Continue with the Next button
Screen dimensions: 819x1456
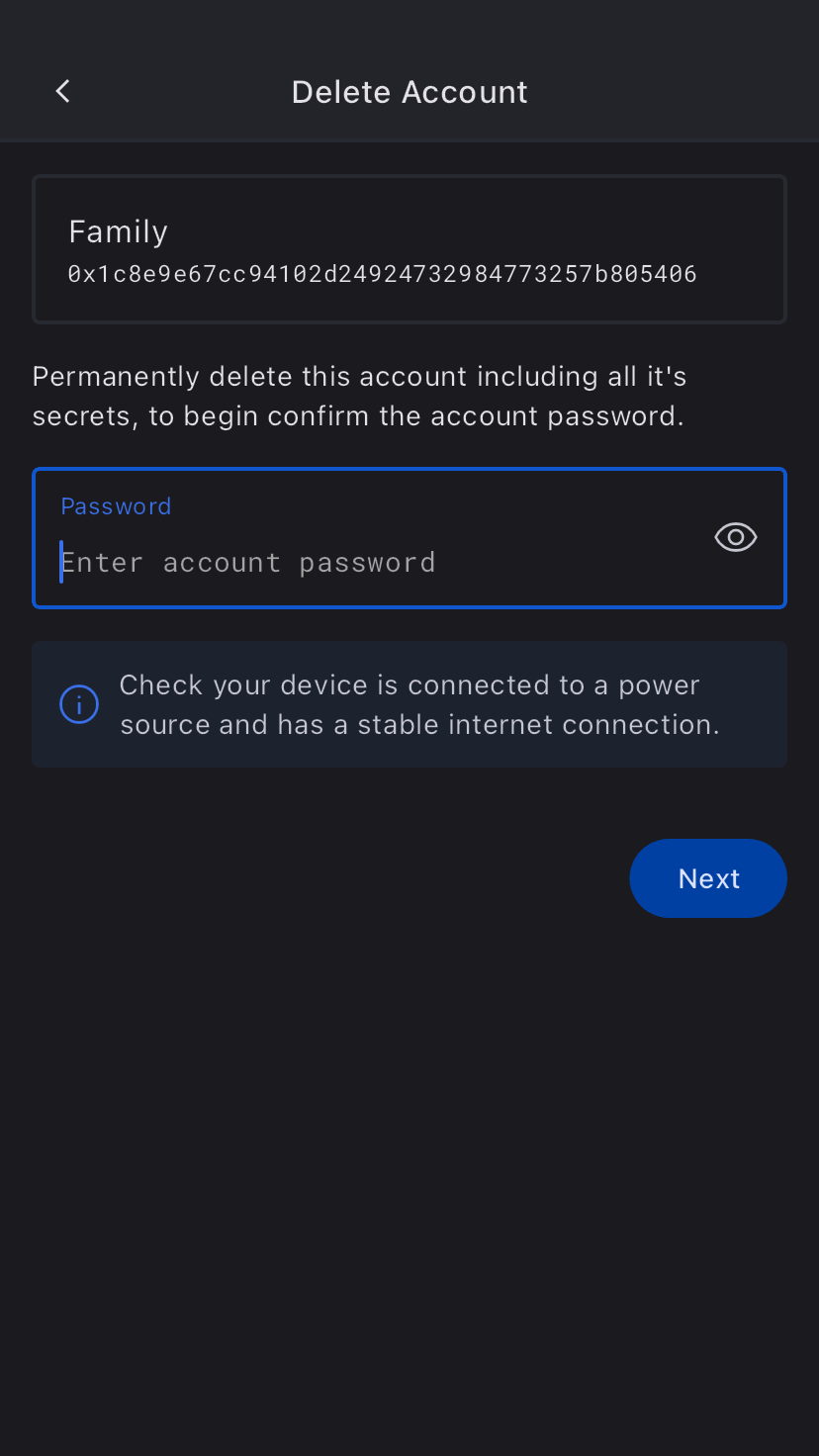coord(708,878)
